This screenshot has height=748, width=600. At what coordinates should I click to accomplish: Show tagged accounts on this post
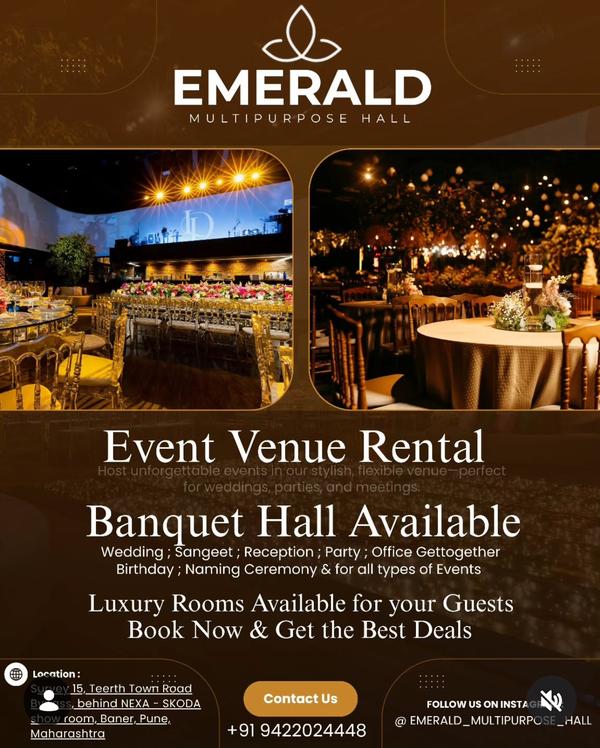(48, 700)
